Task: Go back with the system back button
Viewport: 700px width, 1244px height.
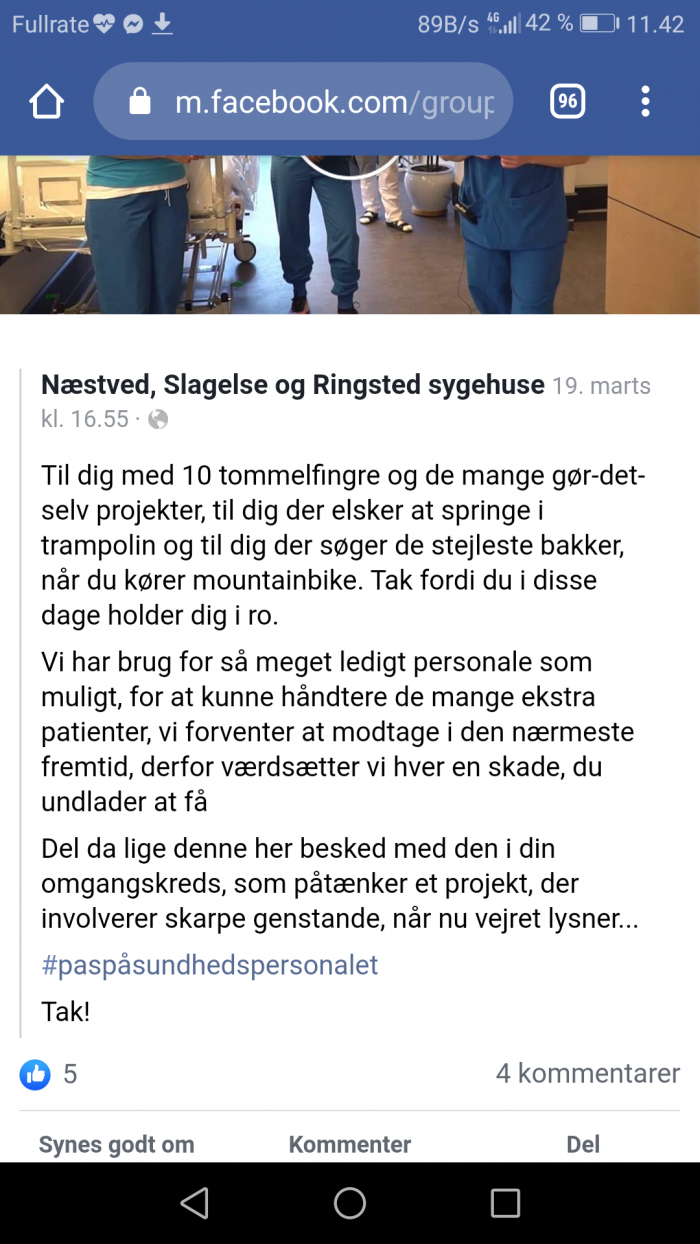Action: click(x=195, y=1203)
